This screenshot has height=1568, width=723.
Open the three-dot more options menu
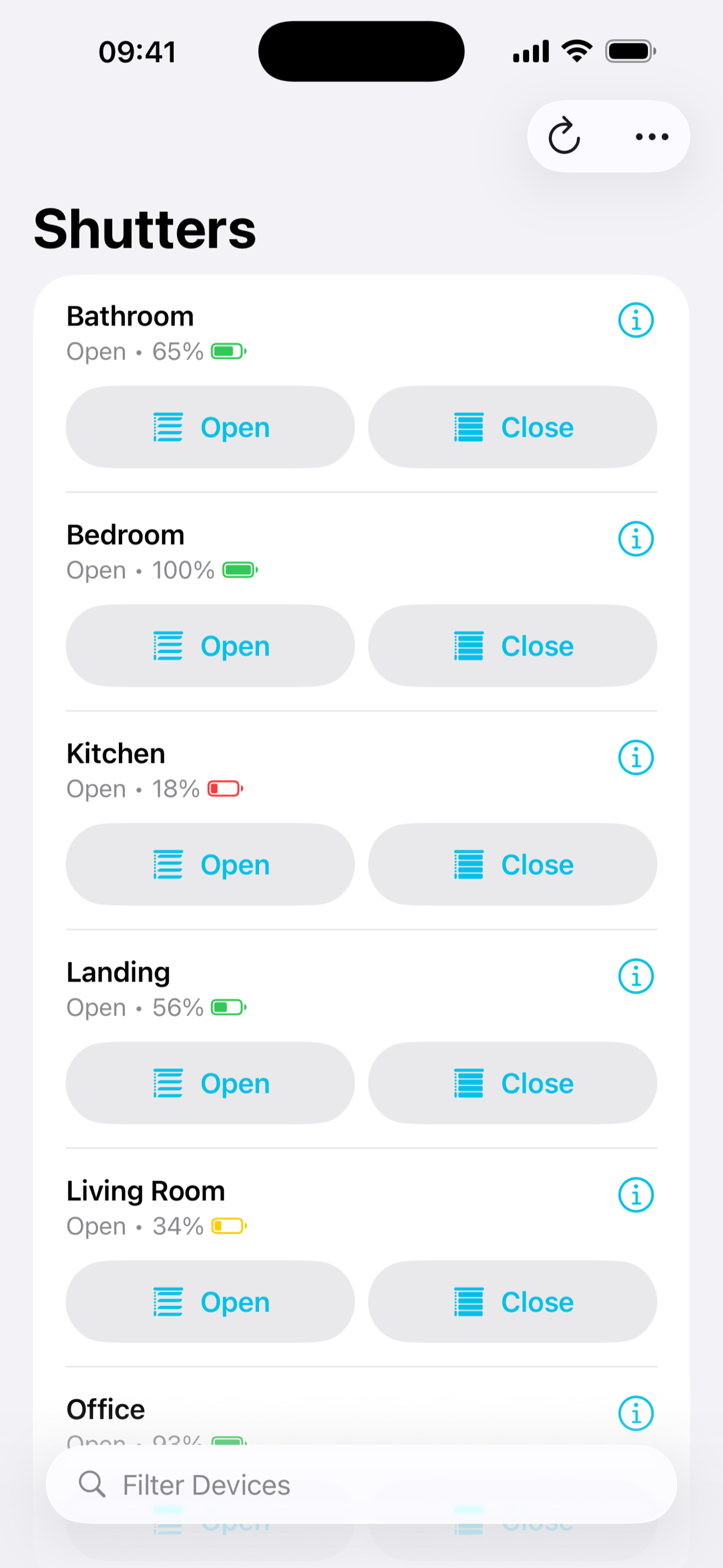point(652,136)
